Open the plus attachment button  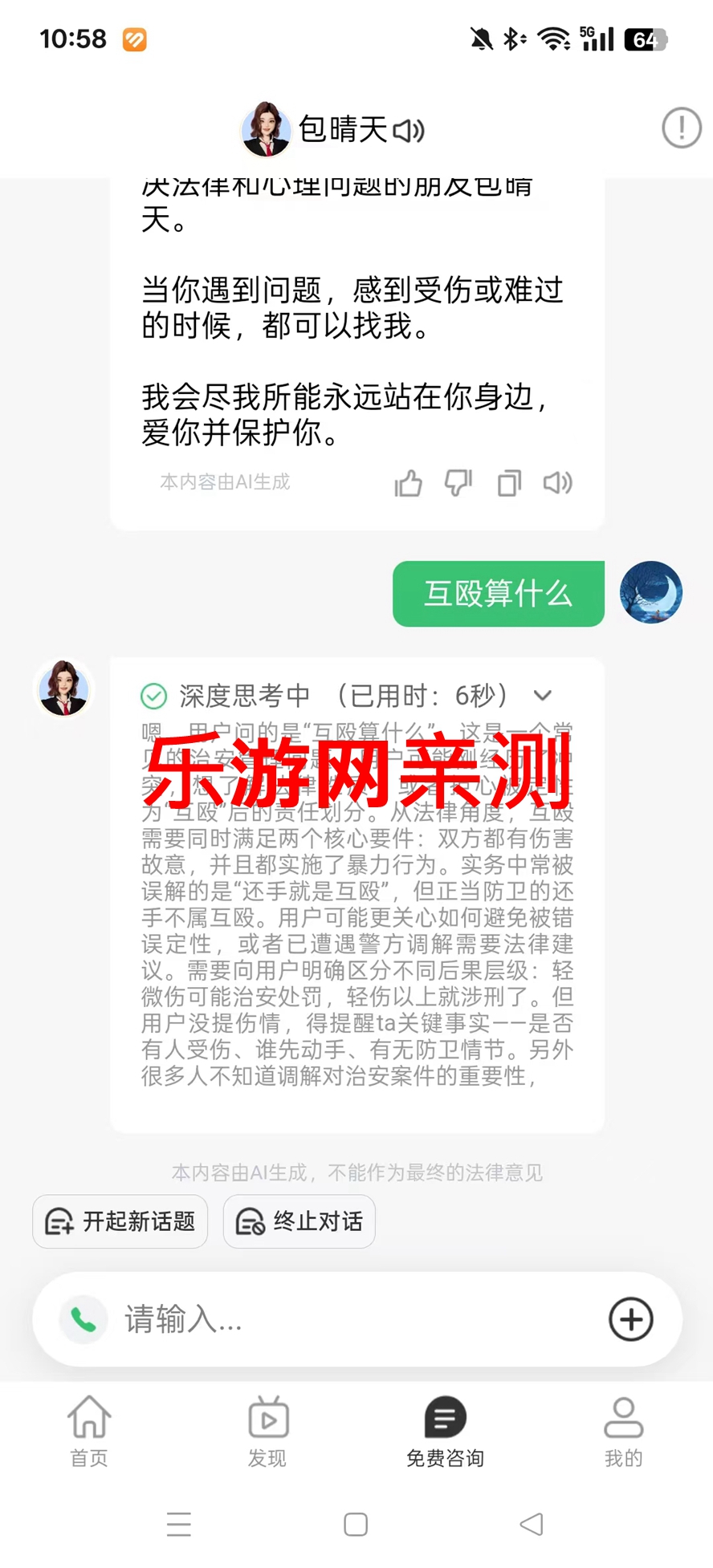[x=631, y=1319]
